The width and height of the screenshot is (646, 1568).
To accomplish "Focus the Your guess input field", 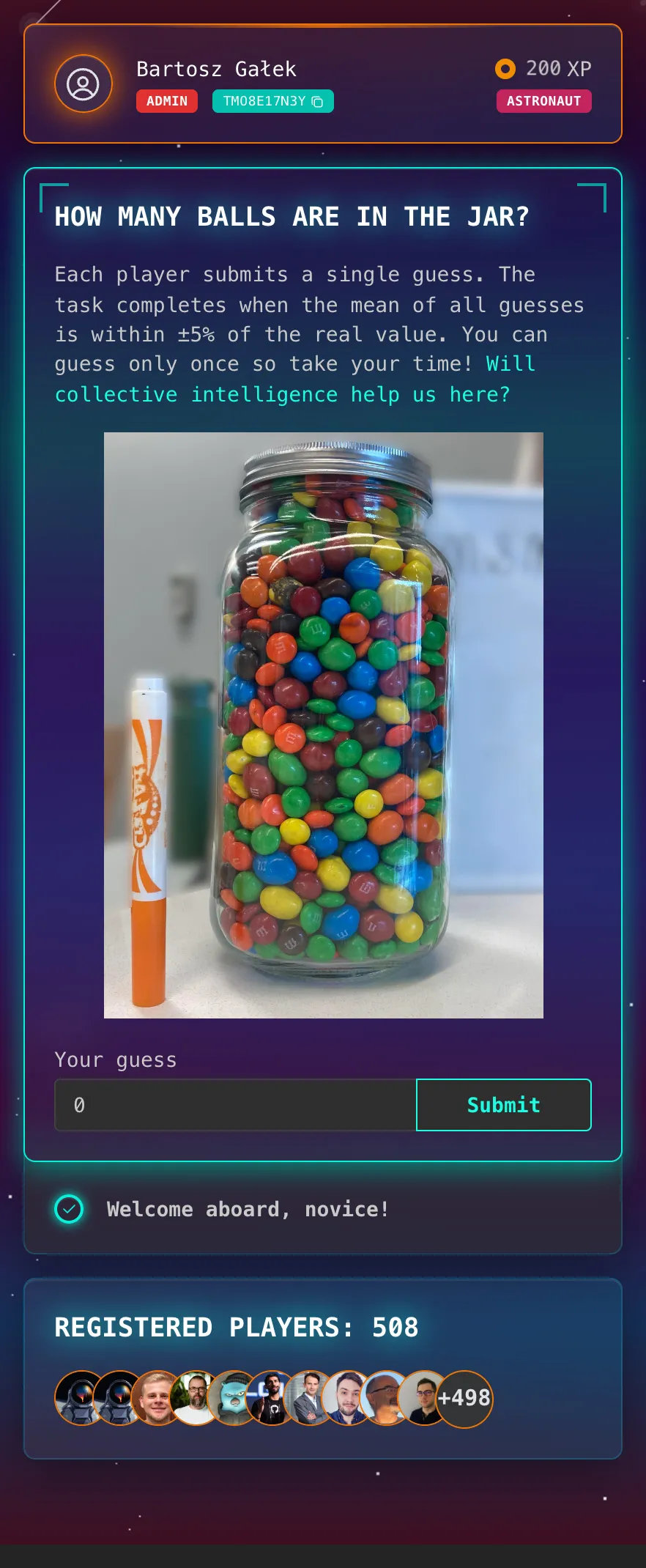I will coord(236,1105).
